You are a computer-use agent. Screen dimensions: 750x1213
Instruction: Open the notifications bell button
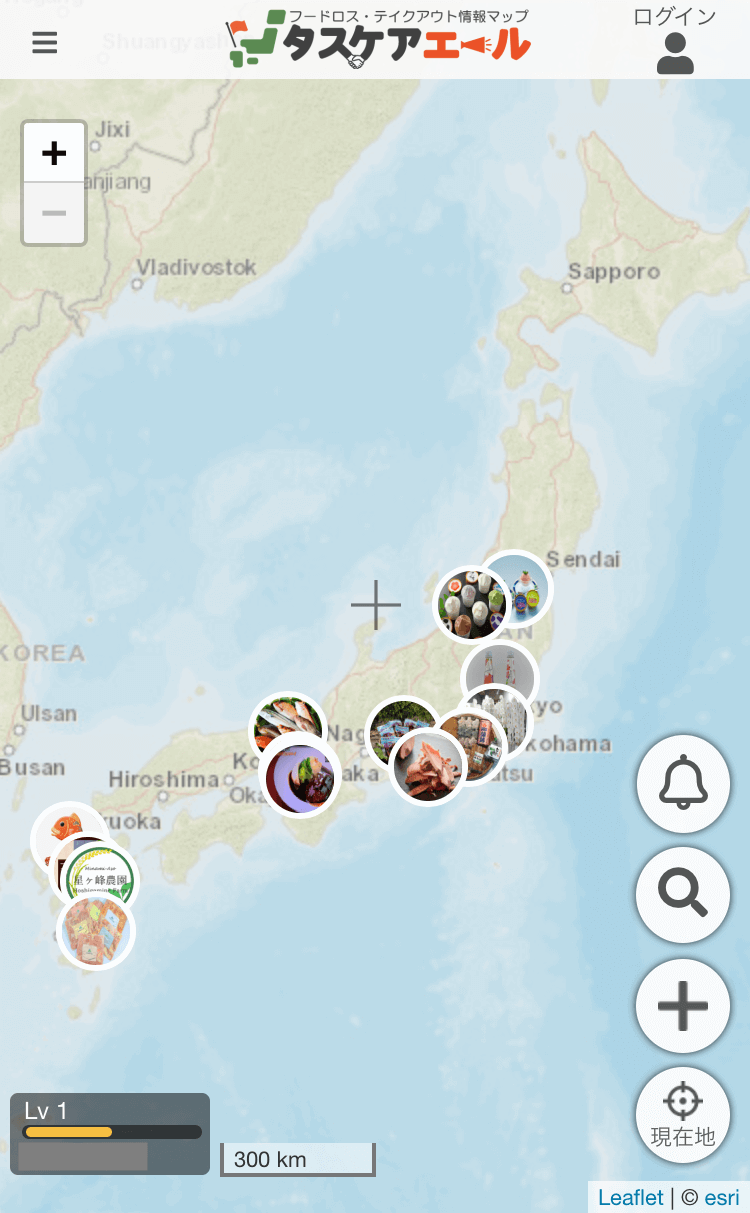[683, 785]
